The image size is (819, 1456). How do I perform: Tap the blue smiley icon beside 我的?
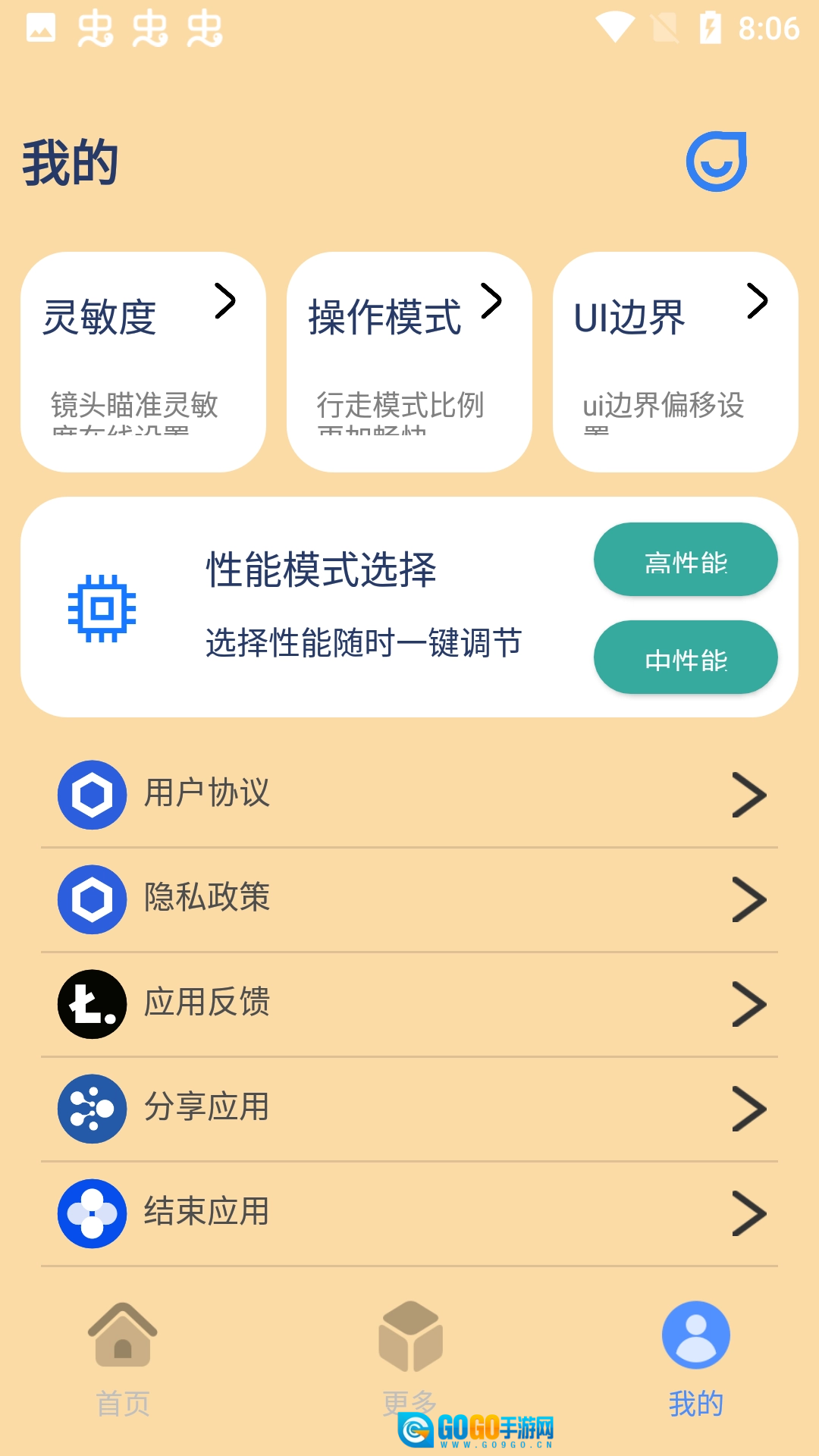pyautogui.click(x=716, y=162)
